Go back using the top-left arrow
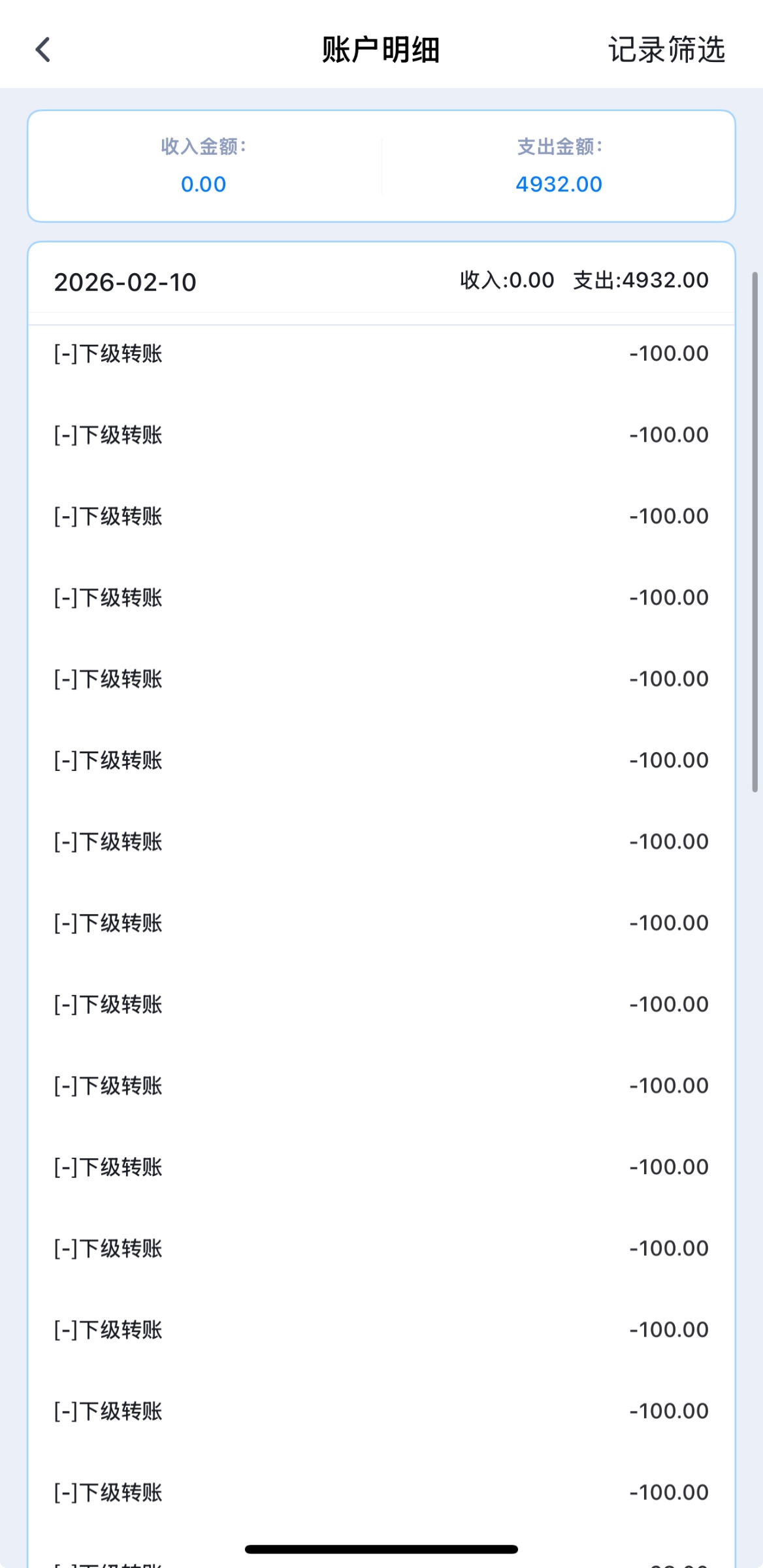 pyautogui.click(x=43, y=50)
